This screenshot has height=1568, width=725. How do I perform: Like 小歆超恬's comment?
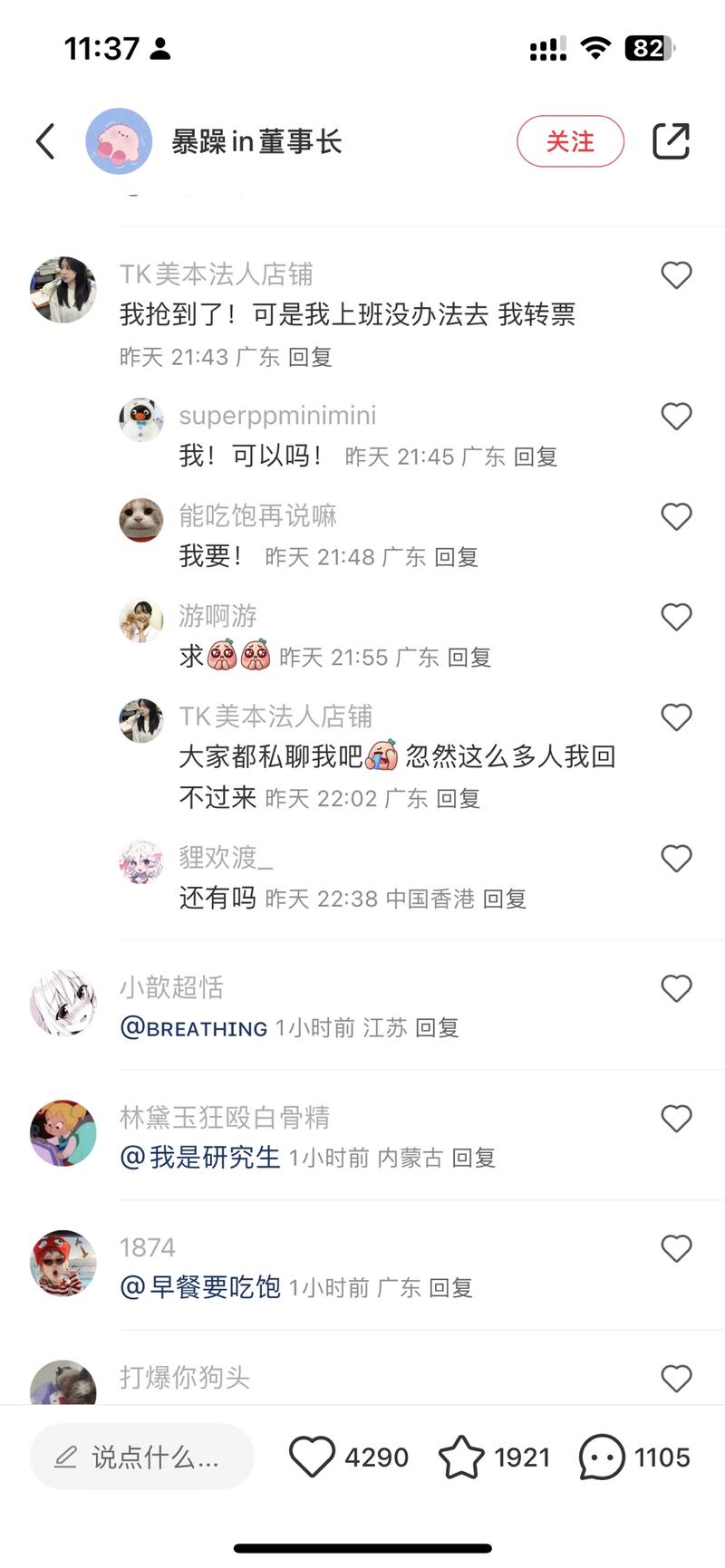point(676,988)
